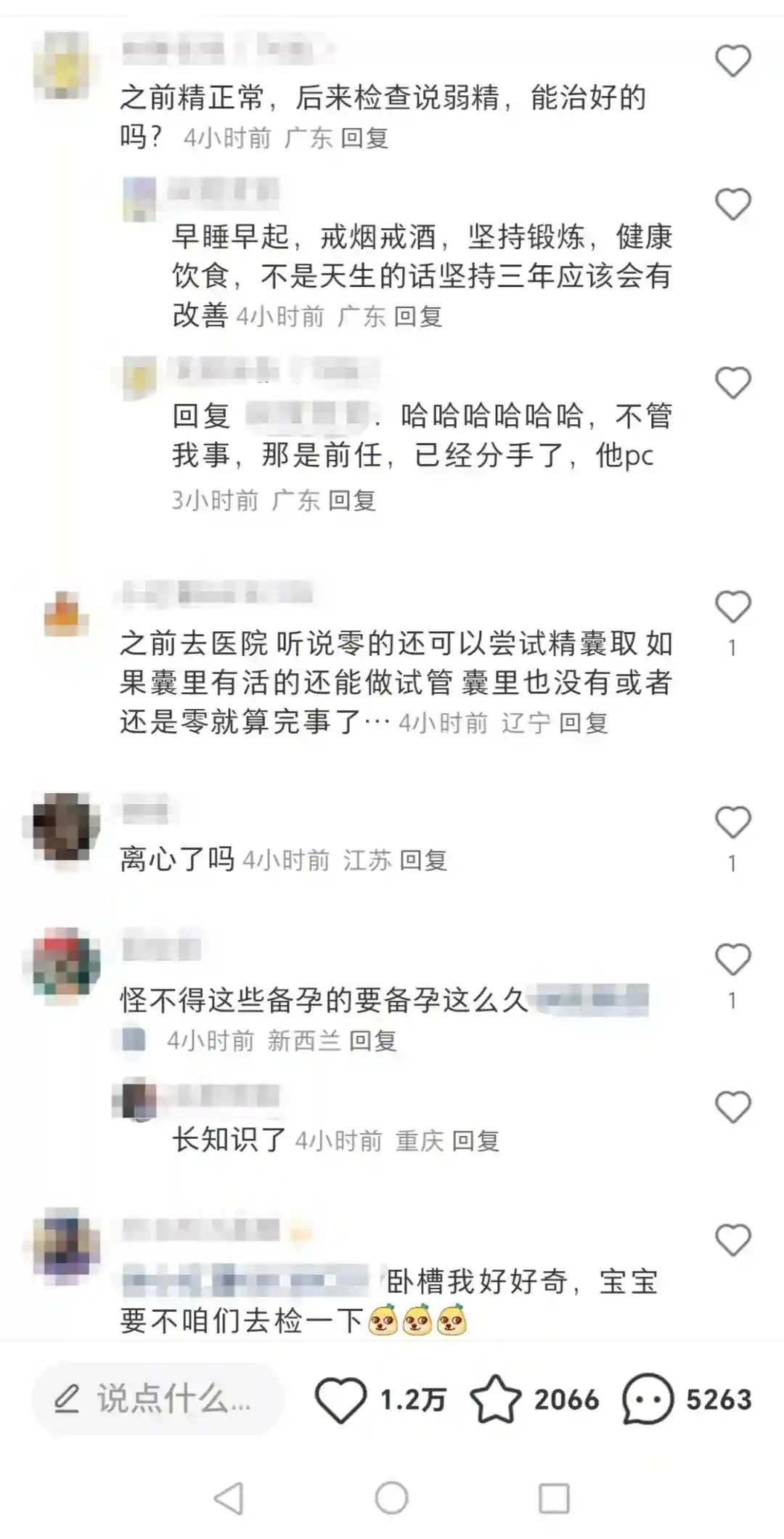This screenshot has height=1539, width=784.
Task: Like the comment 怪不得这些备孕的
Action: click(732, 959)
